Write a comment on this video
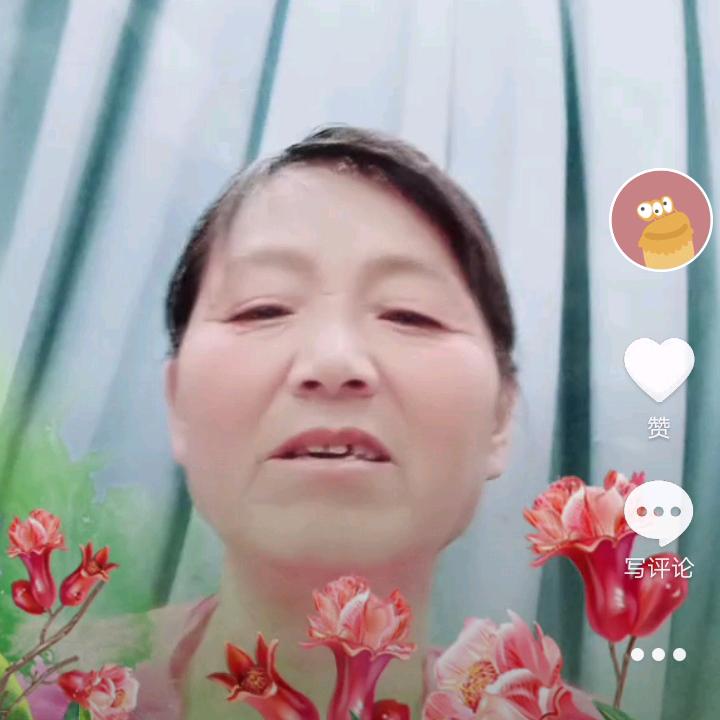 [658, 513]
